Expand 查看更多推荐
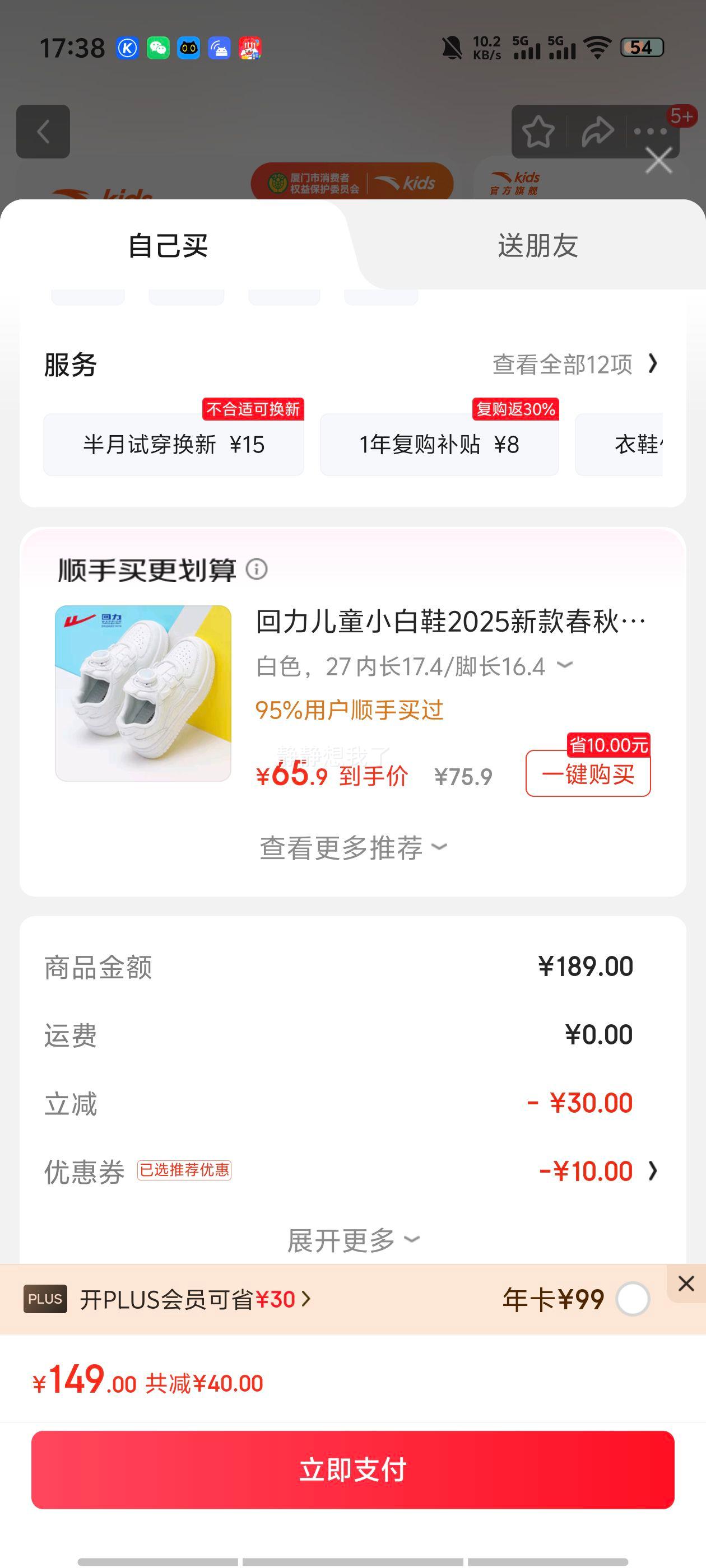 [354, 847]
